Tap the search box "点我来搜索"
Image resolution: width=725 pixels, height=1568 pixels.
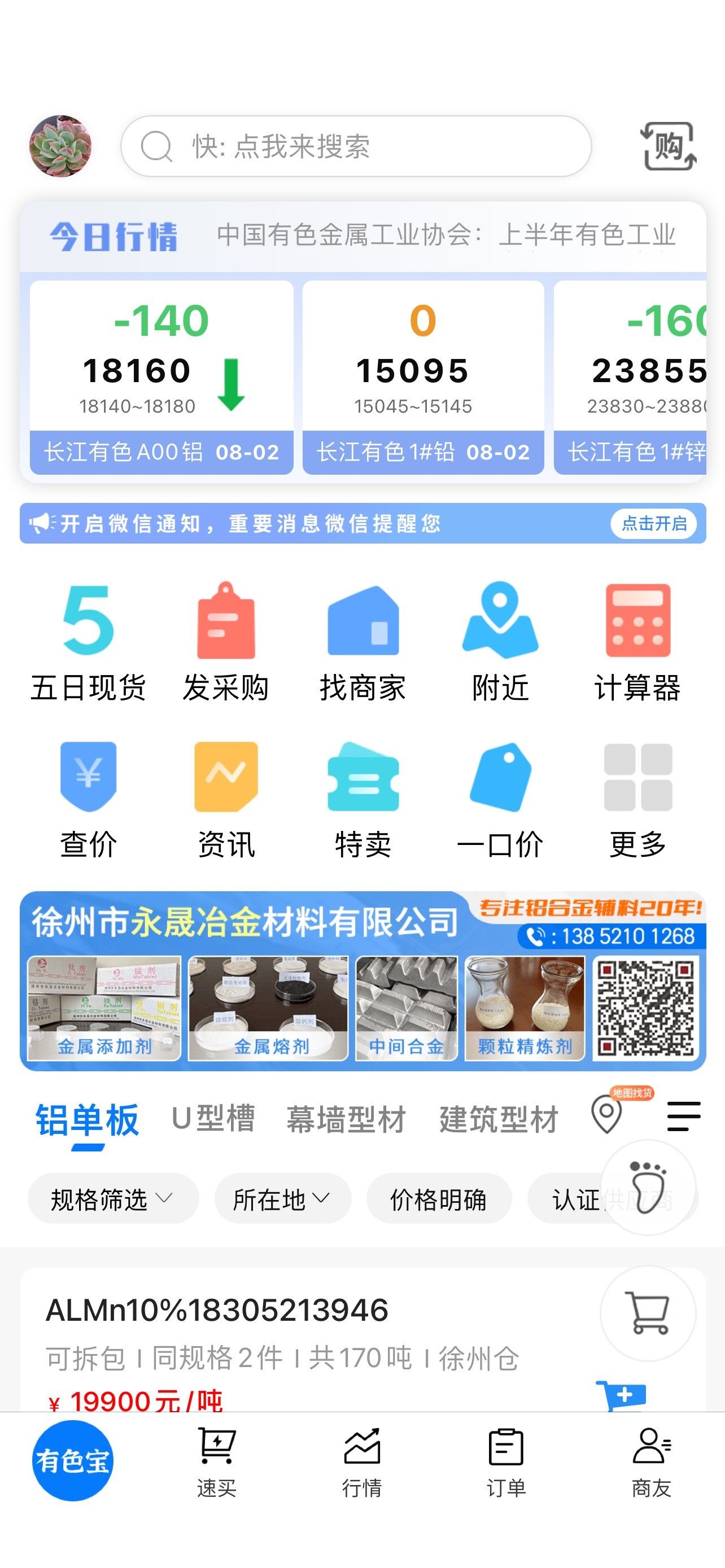(356, 146)
